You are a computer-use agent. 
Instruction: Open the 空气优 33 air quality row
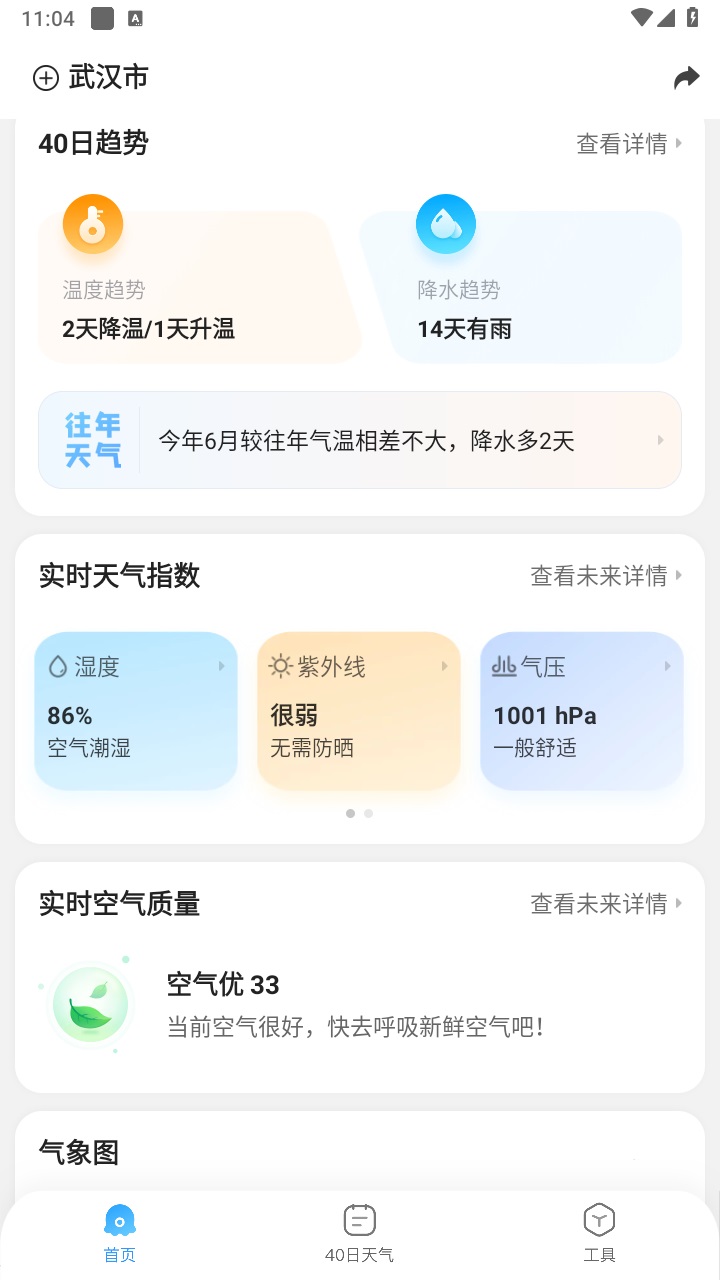click(355, 1005)
